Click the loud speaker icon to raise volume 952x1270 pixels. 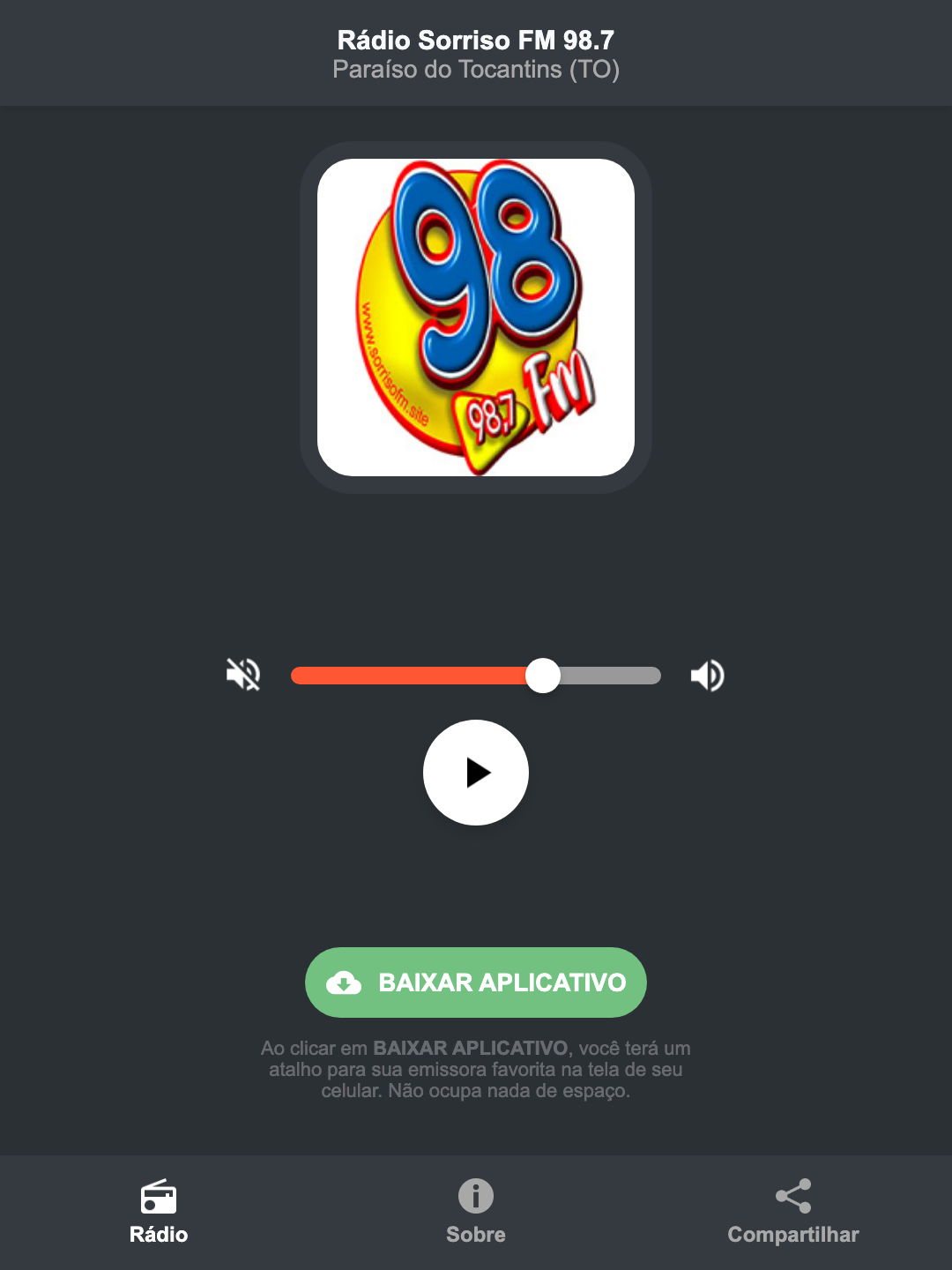(x=706, y=675)
